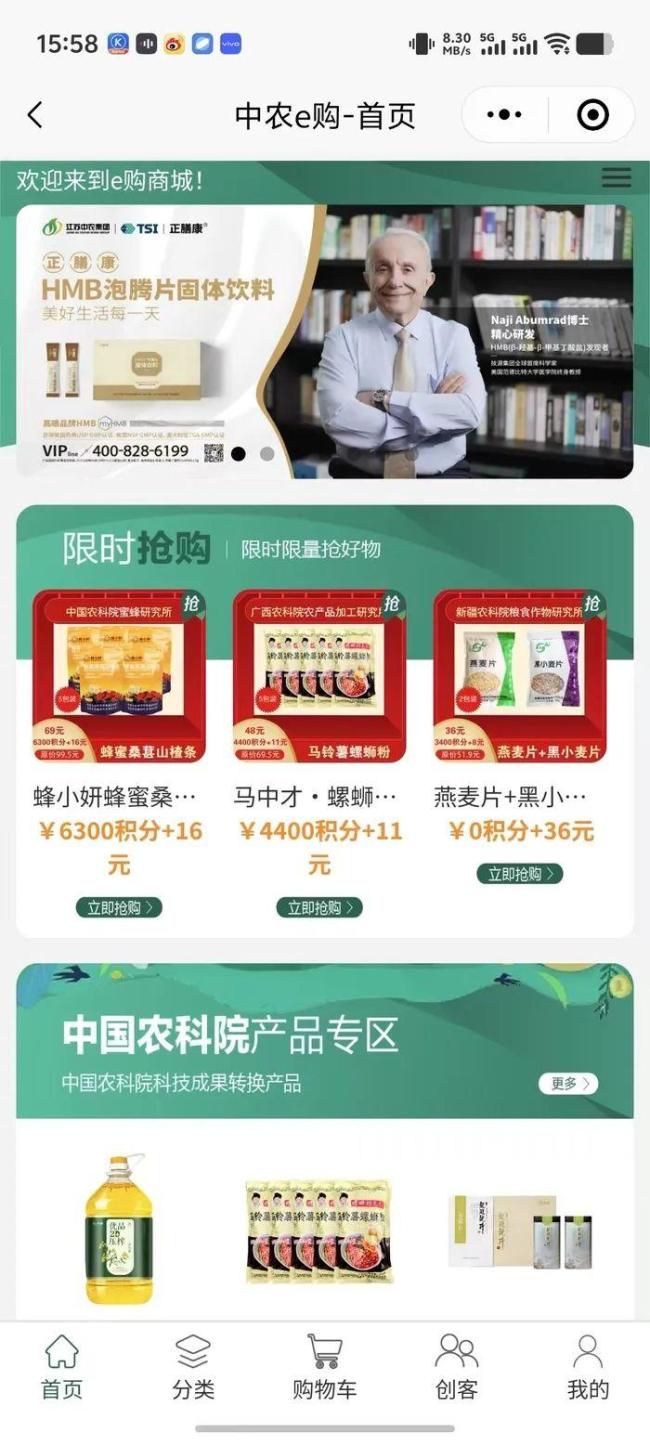Open the mini program three-dot menu
Viewport: 650px width, 1445px height.
[x=504, y=115]
